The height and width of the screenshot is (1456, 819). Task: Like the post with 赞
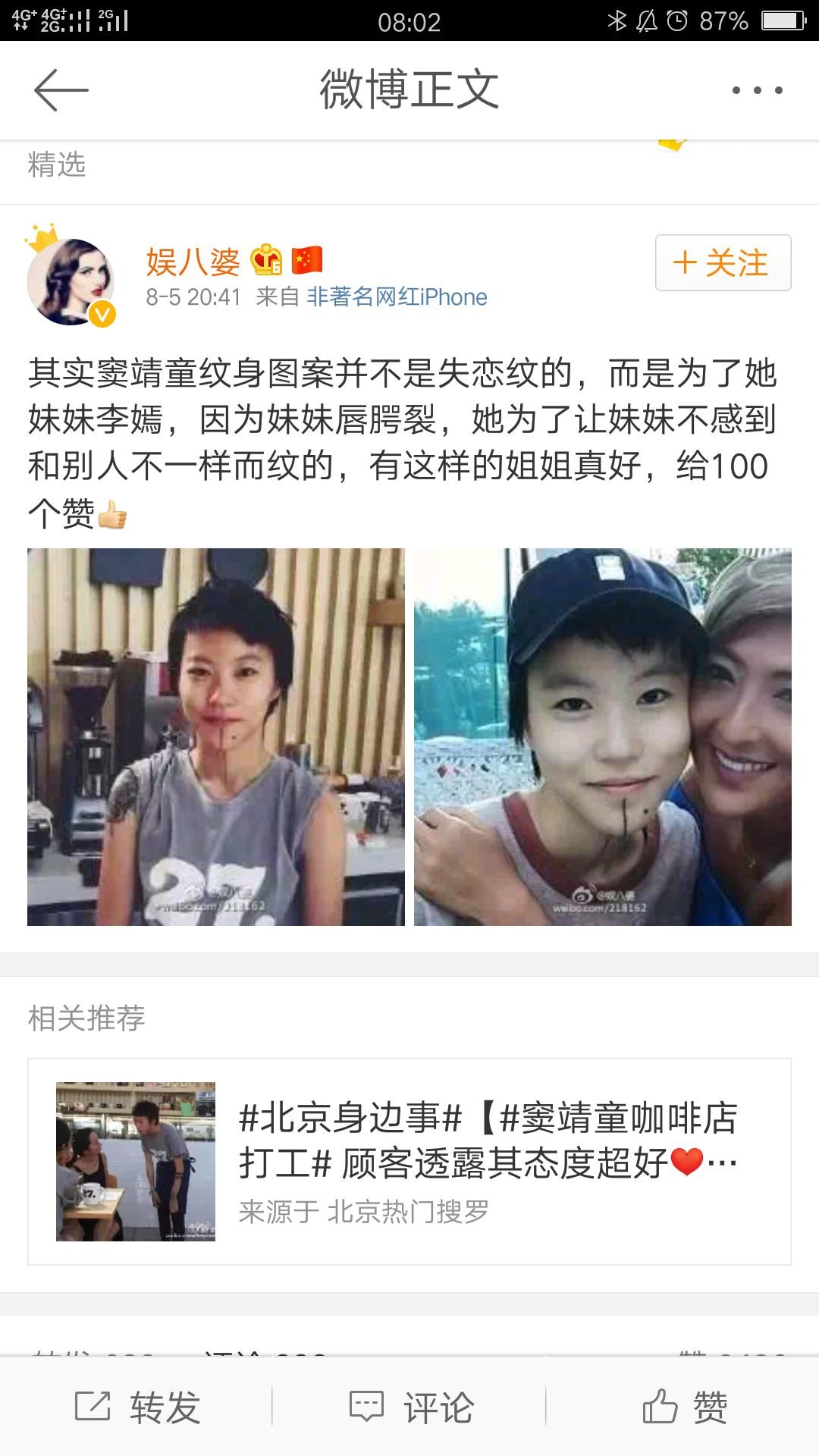point(685,1407)
